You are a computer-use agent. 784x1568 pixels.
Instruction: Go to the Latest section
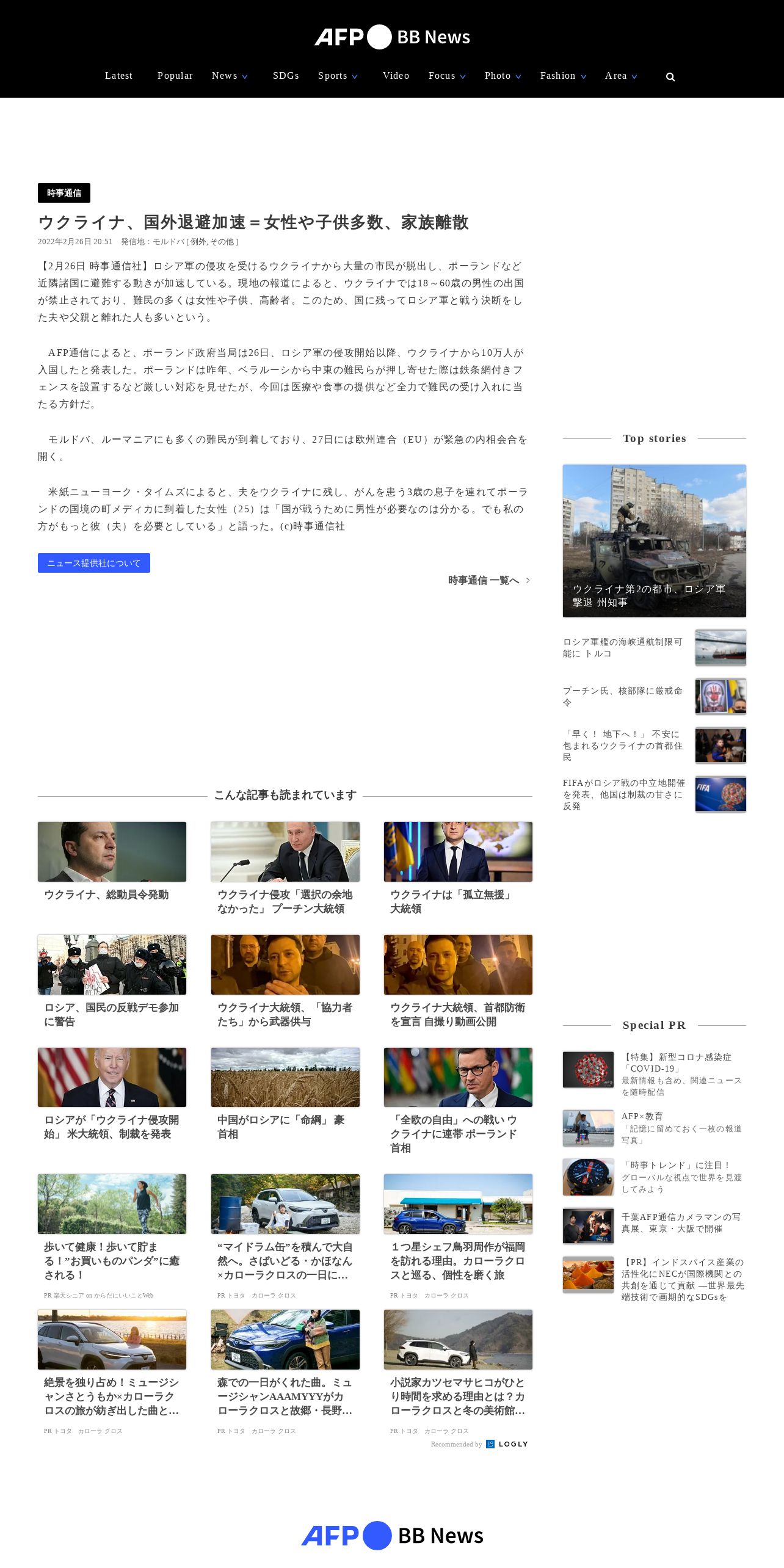[x=118, y=76]
